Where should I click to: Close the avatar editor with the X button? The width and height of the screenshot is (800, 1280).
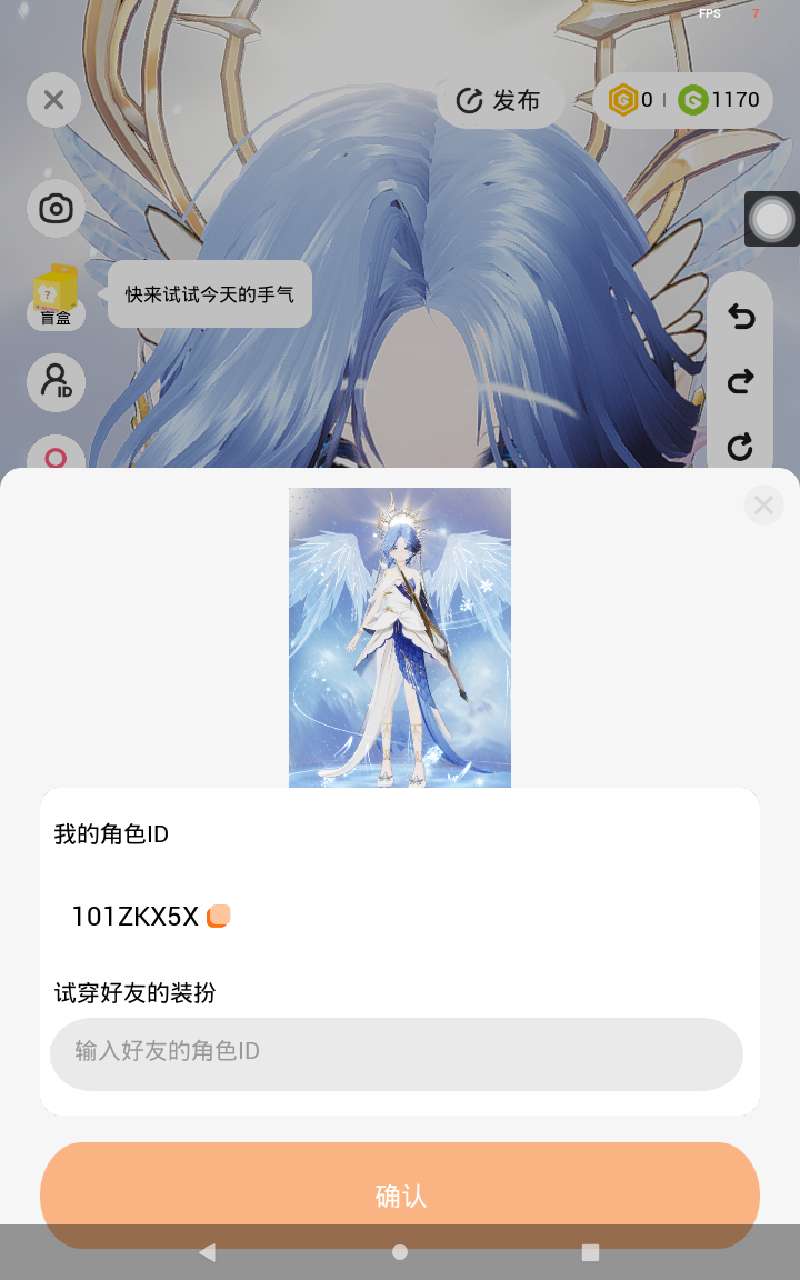54,100
